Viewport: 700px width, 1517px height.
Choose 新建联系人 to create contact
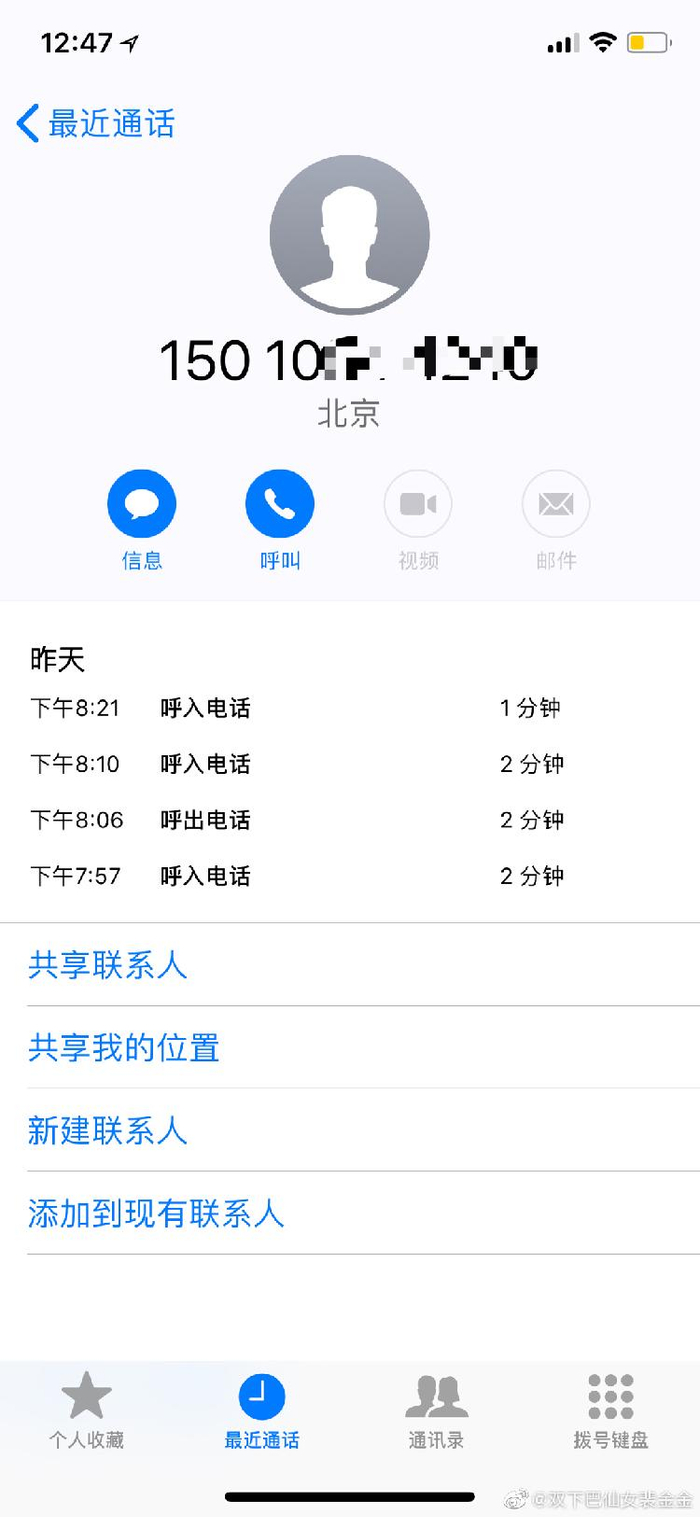(108, 1131)
